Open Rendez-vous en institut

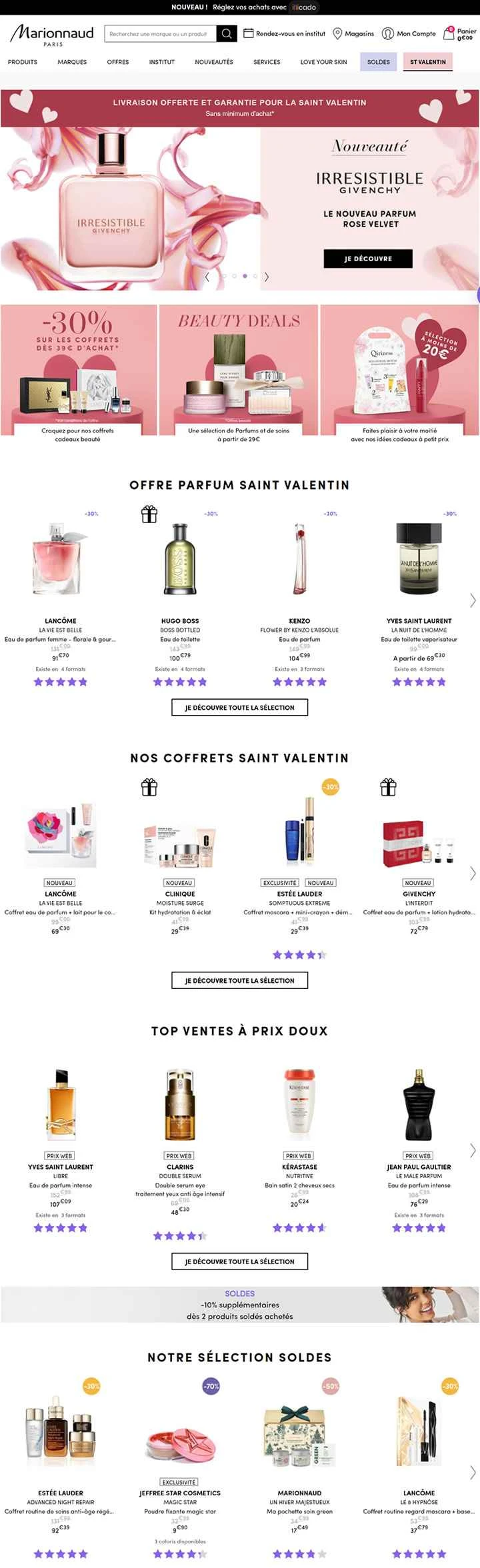(x=285, y=34)
